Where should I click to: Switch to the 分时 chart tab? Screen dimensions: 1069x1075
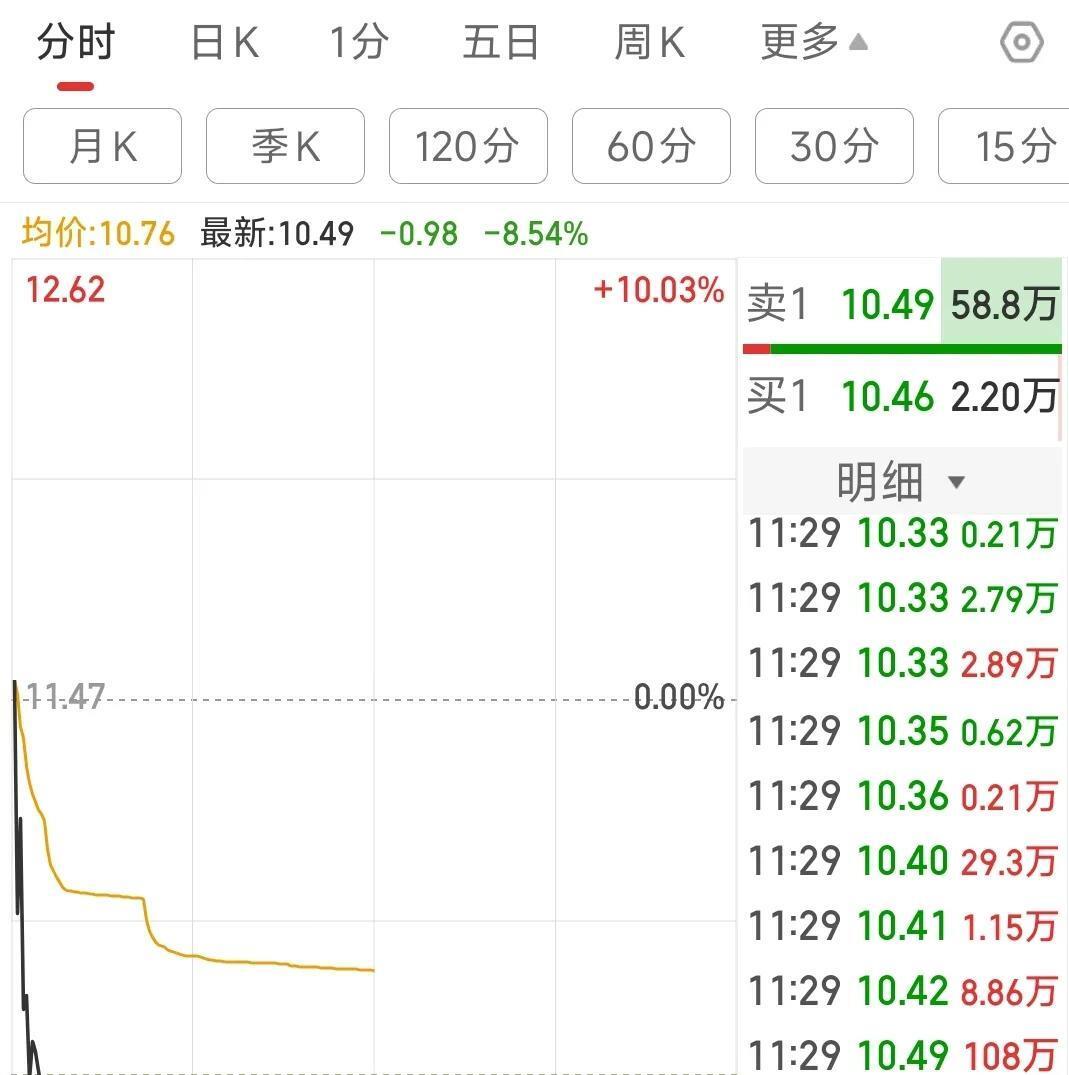(x=74, y=42)
